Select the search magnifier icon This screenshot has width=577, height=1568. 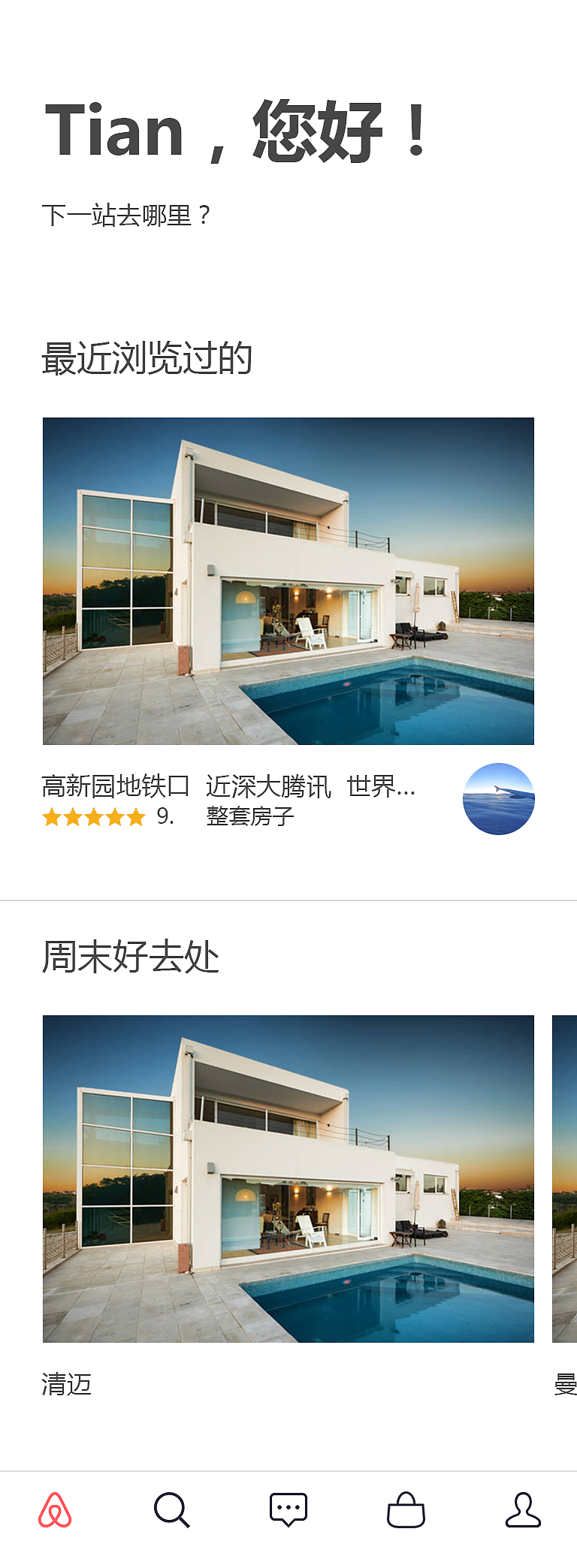(171, 1512)
